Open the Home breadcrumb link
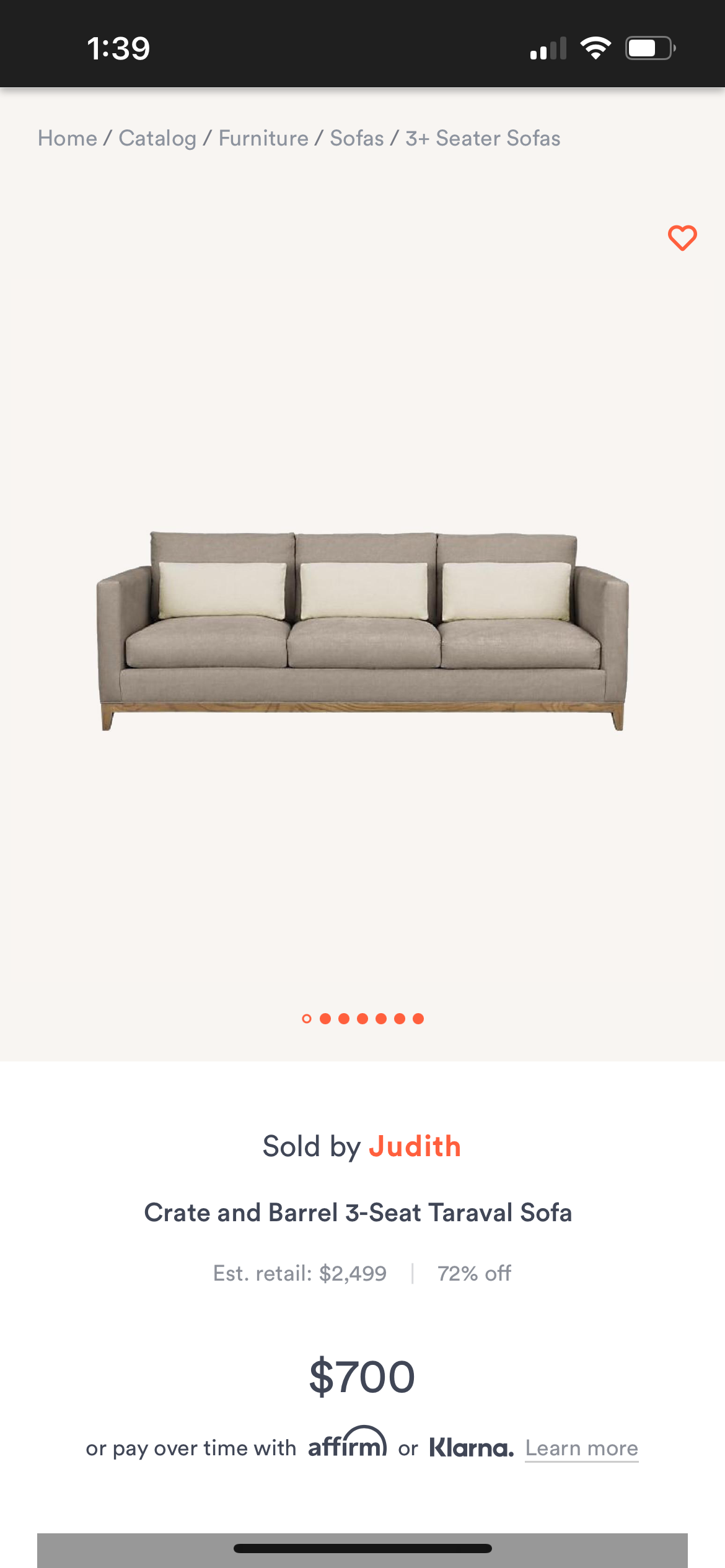 tap(68, 138)
